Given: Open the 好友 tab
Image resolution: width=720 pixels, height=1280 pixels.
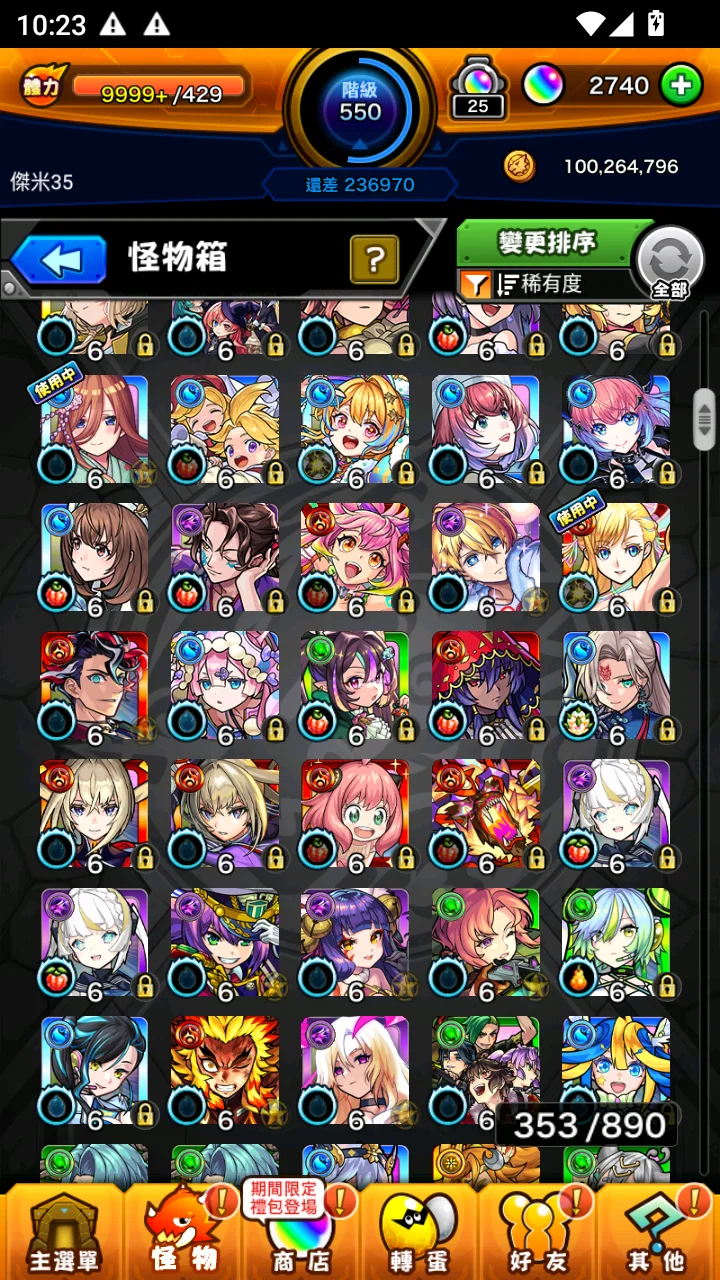Looking at the screenshot, I should (538, 1232).
